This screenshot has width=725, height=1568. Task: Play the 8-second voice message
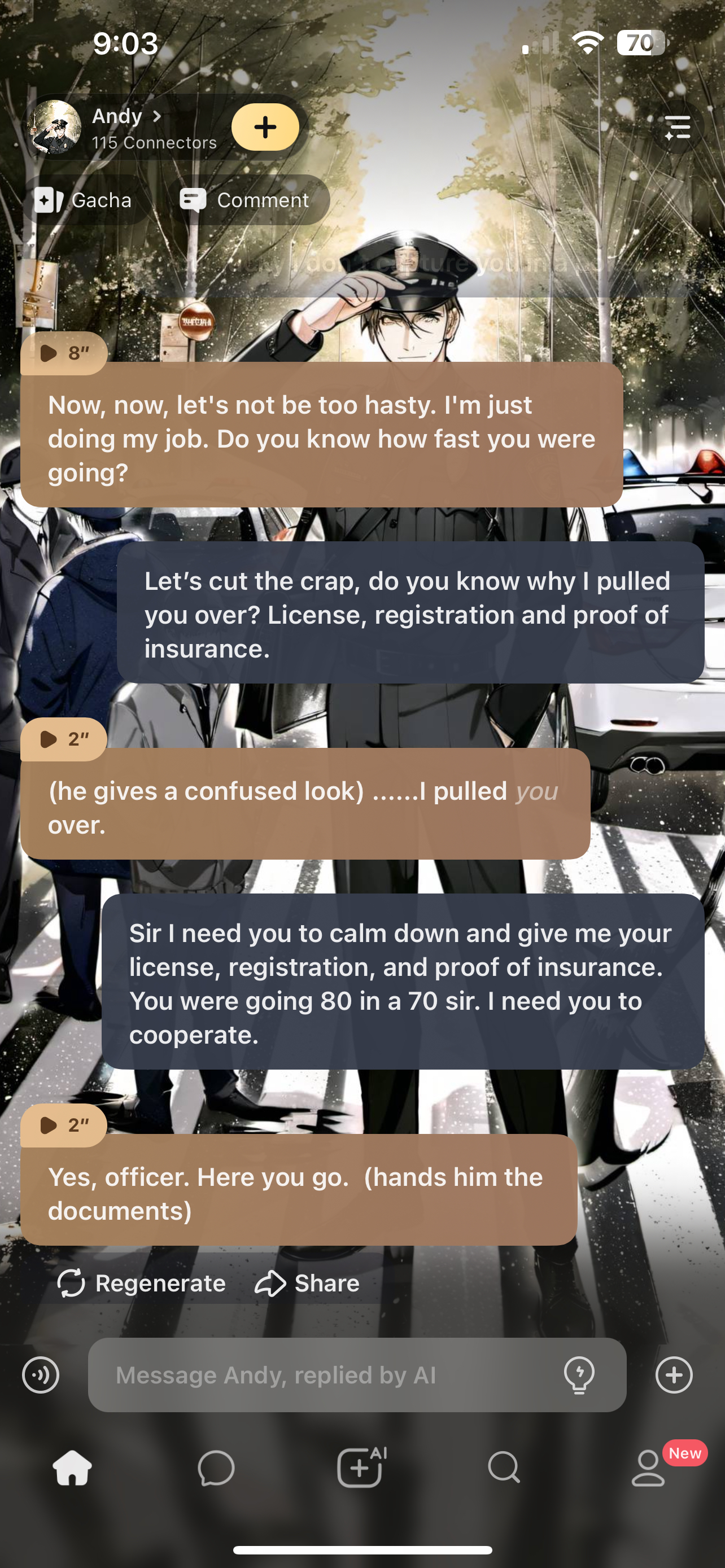point(63,353)
